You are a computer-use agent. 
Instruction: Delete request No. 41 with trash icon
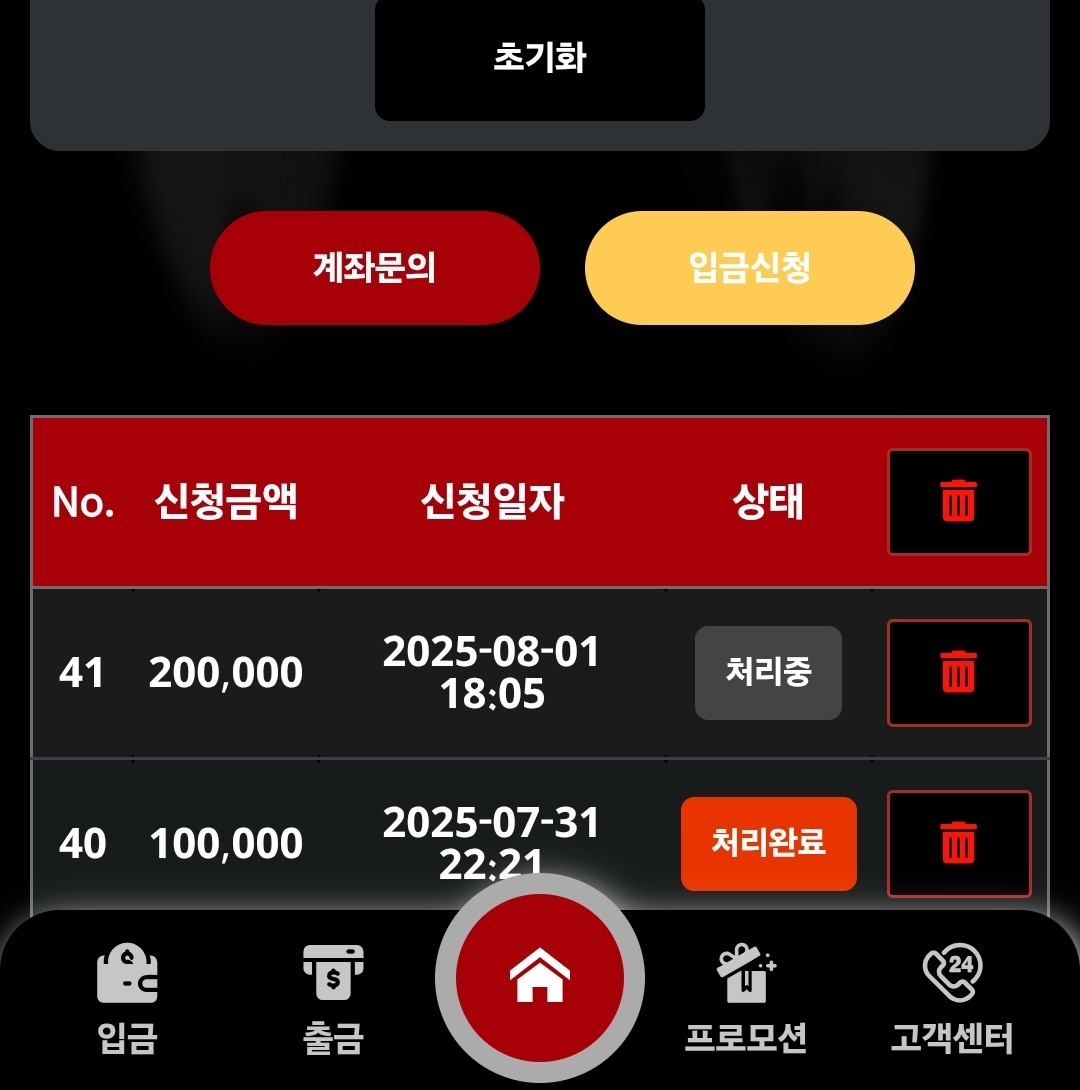point(959,672)
